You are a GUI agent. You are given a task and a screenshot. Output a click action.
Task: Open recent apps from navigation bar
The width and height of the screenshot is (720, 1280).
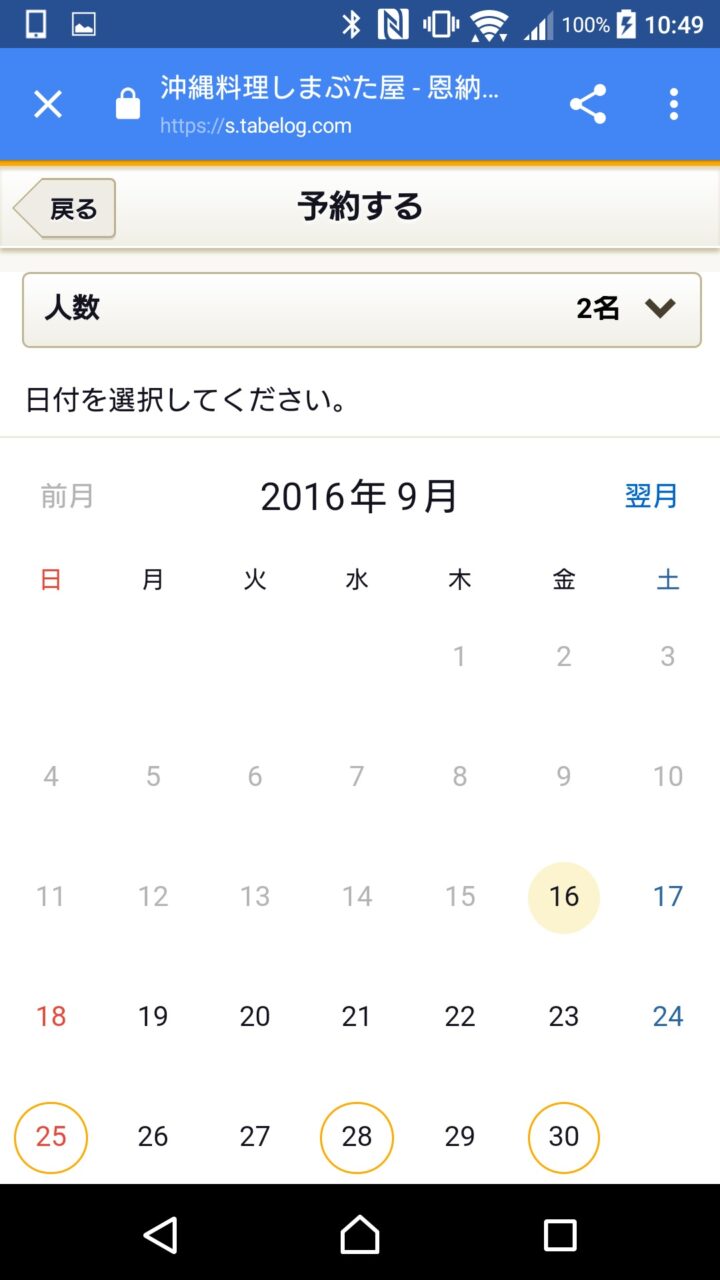560,1235
